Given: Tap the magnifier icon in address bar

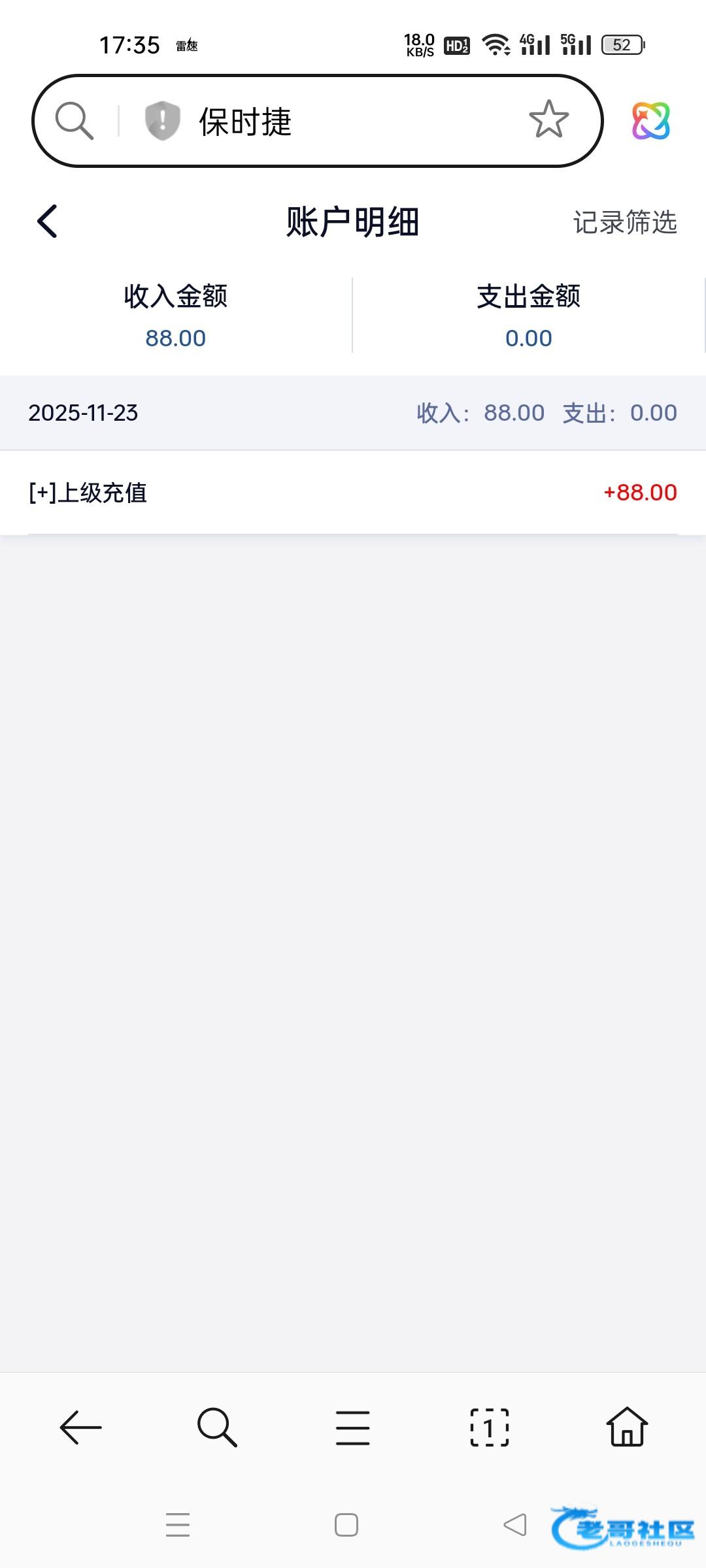Looking at the screenshot, I should [75, 121].
